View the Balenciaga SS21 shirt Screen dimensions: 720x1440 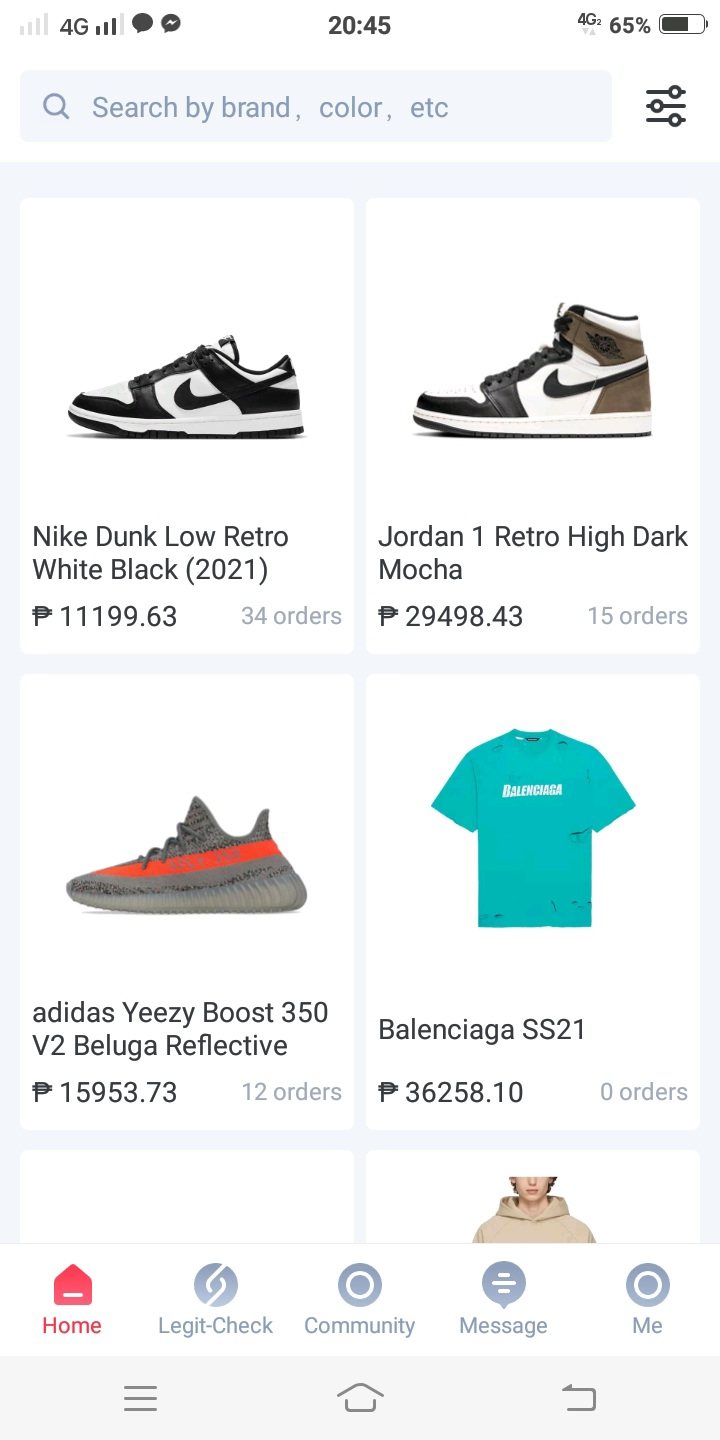(x=532, y=902)
